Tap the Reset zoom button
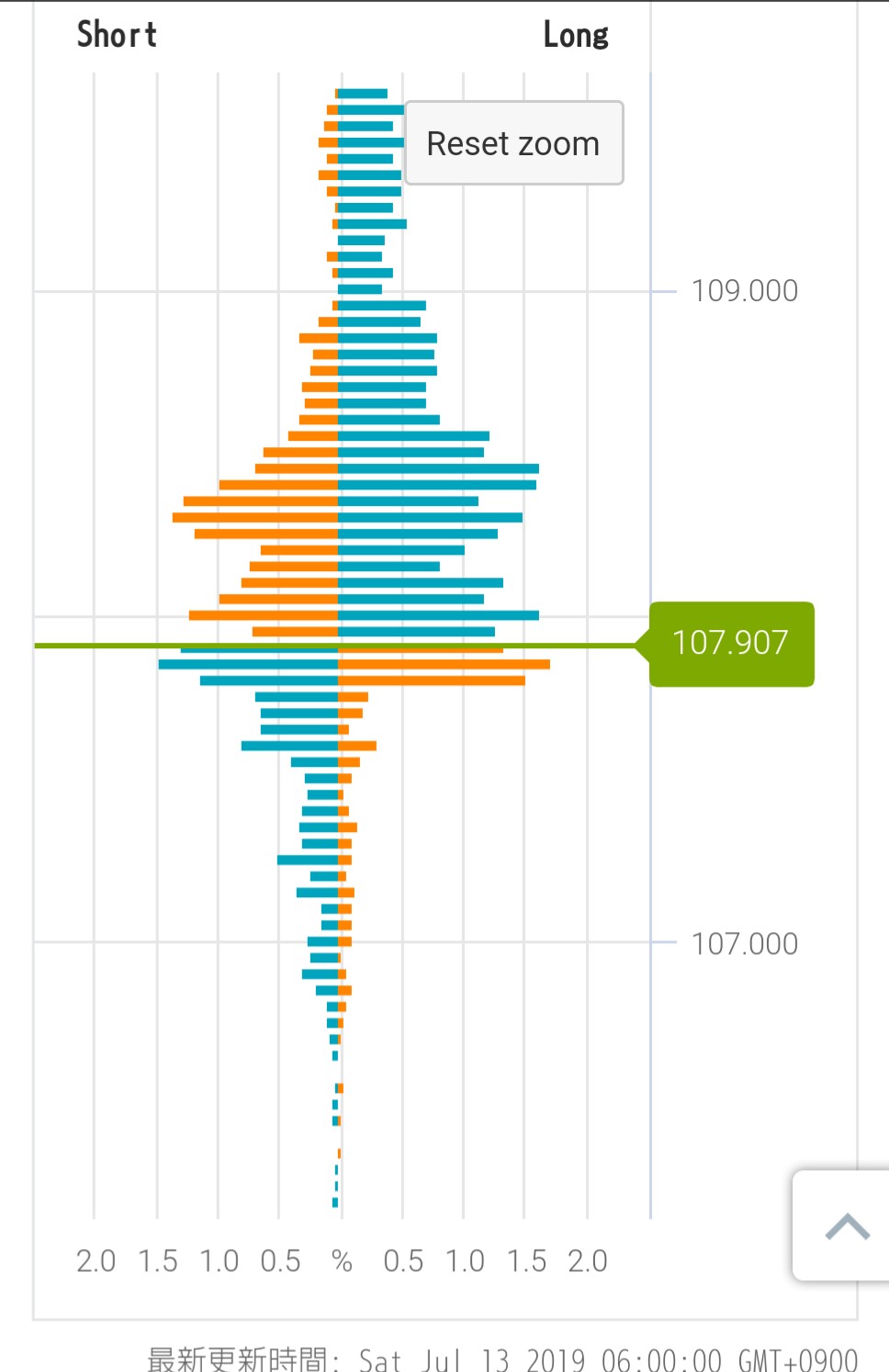The width and height of the screenshot is (889, 1372). click(513, 143)
